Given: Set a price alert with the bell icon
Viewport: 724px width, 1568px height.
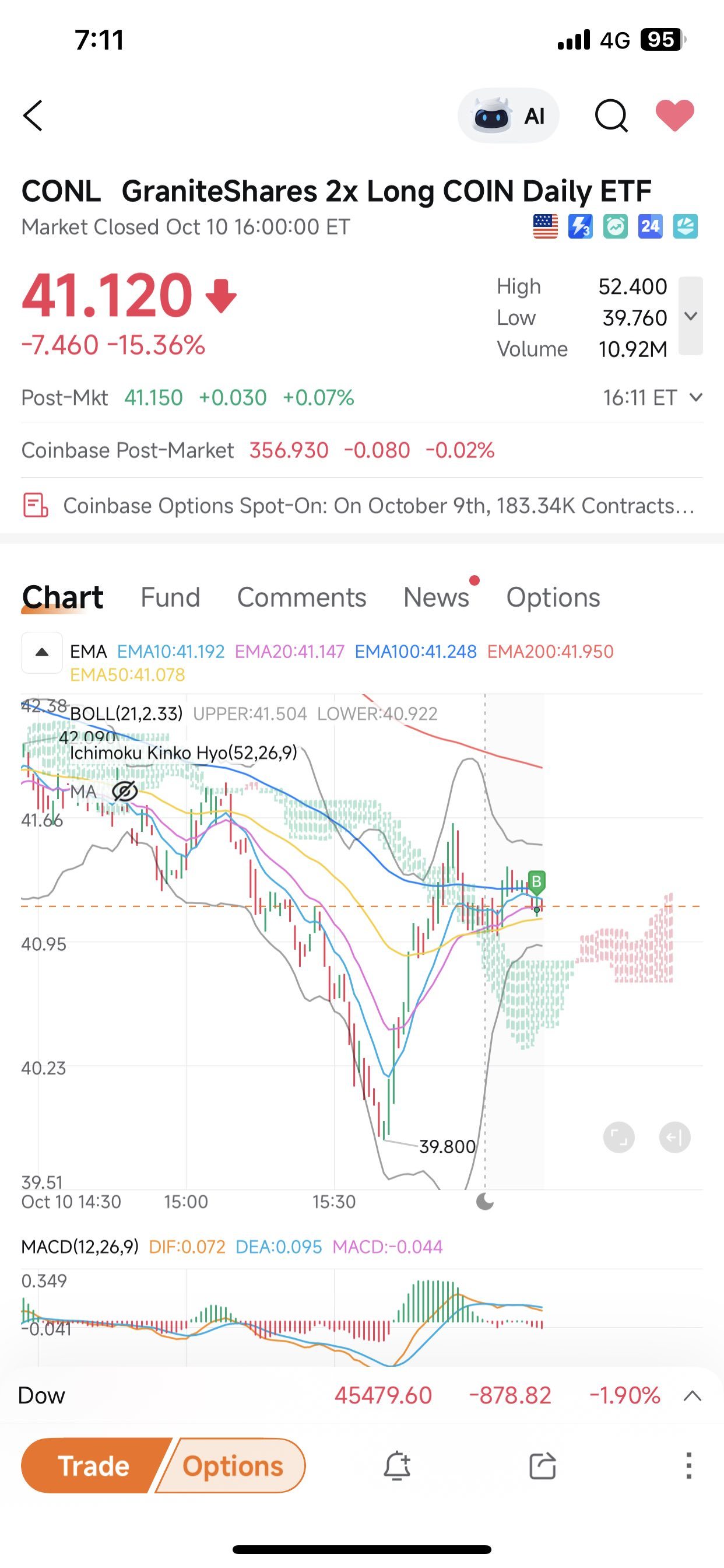Looking at the screenshot, I should [396, 1466].
